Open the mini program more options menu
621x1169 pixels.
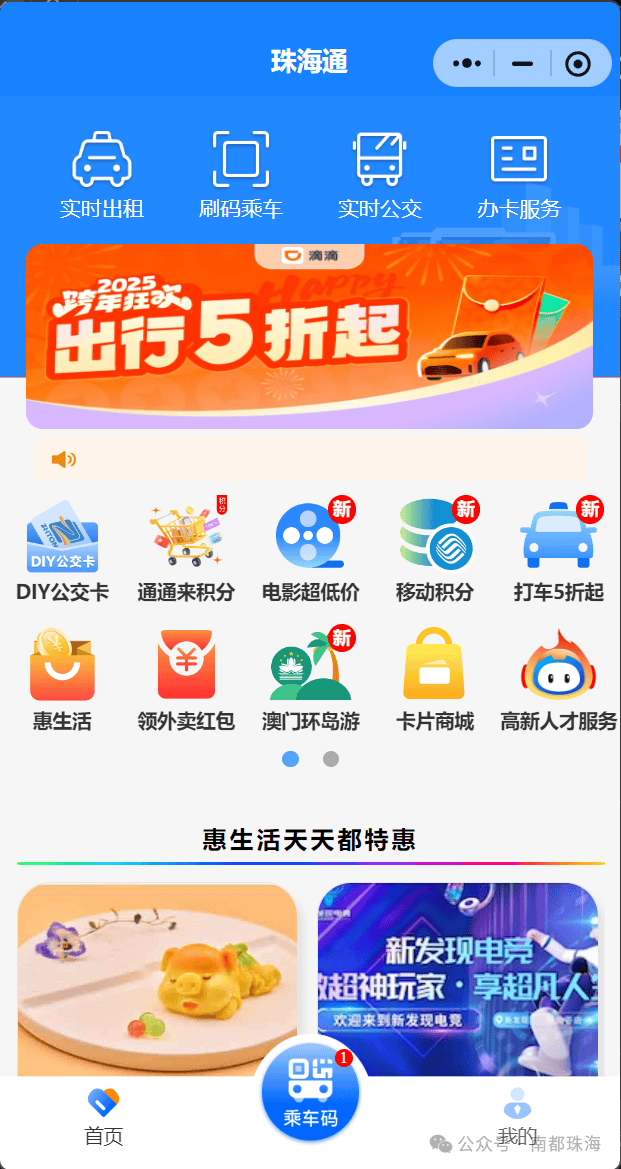pyautogui.click(x=467, y=63)
